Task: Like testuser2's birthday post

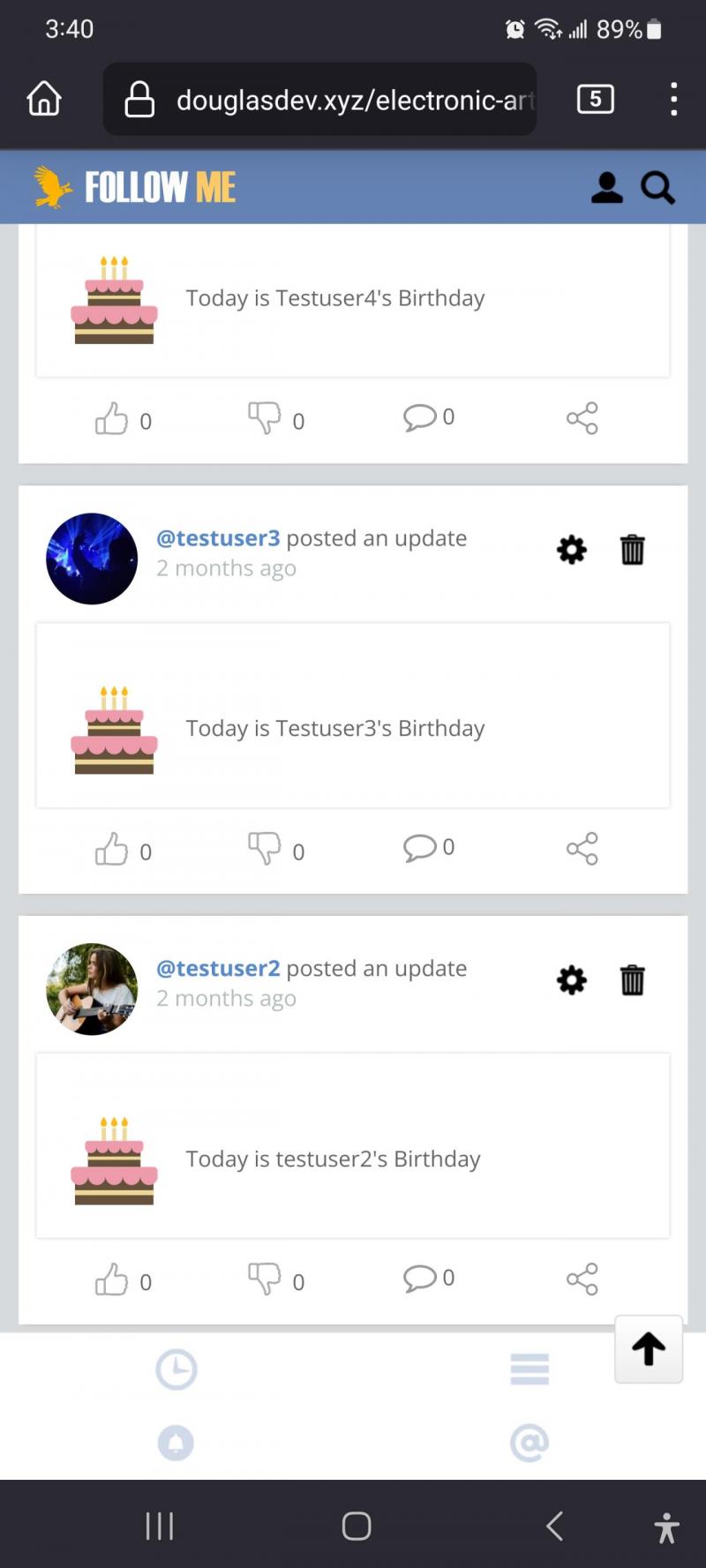Action: [x=112, y=1279]
